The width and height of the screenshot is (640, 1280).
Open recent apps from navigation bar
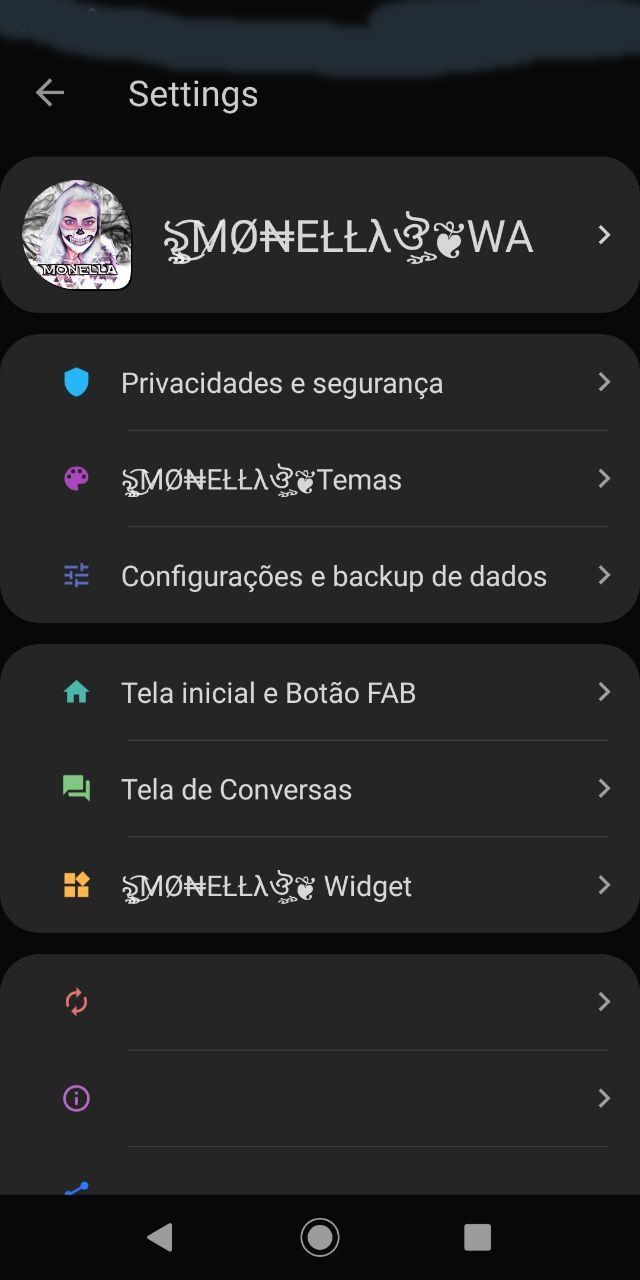[x=477, y=1238]
